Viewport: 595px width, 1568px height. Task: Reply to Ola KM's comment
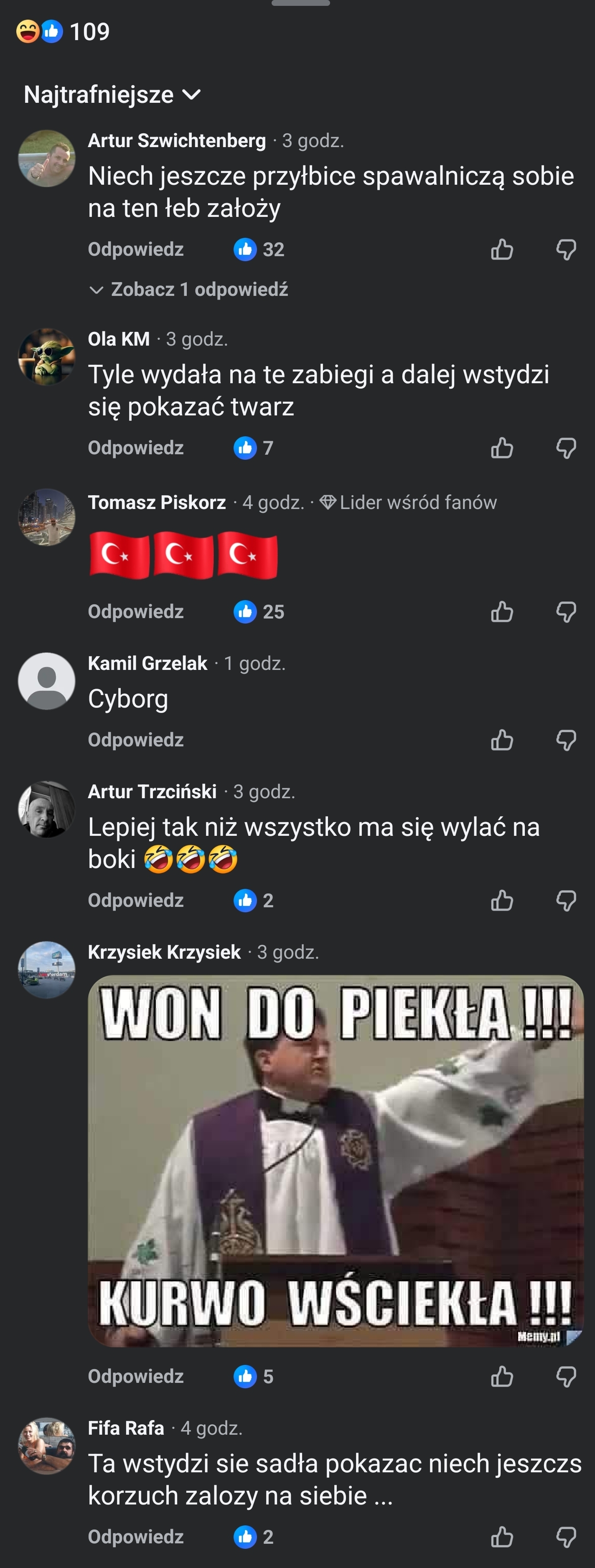pyautogui.click(x=136, y=448)
